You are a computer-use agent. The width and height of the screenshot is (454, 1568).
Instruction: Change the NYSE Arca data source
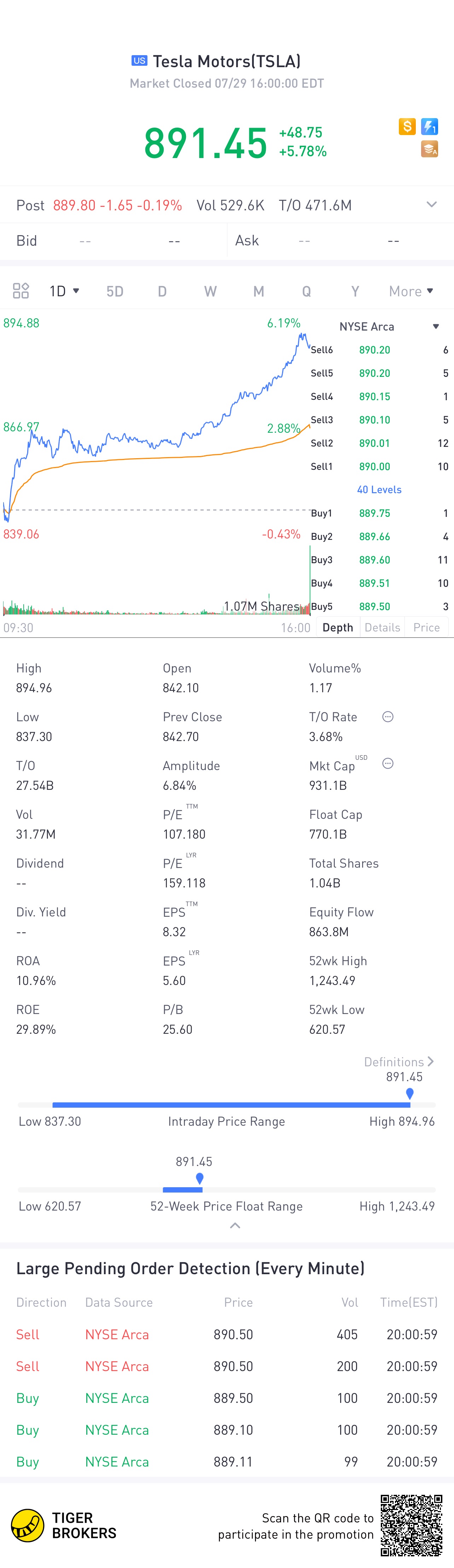click(x=388, y=327)
